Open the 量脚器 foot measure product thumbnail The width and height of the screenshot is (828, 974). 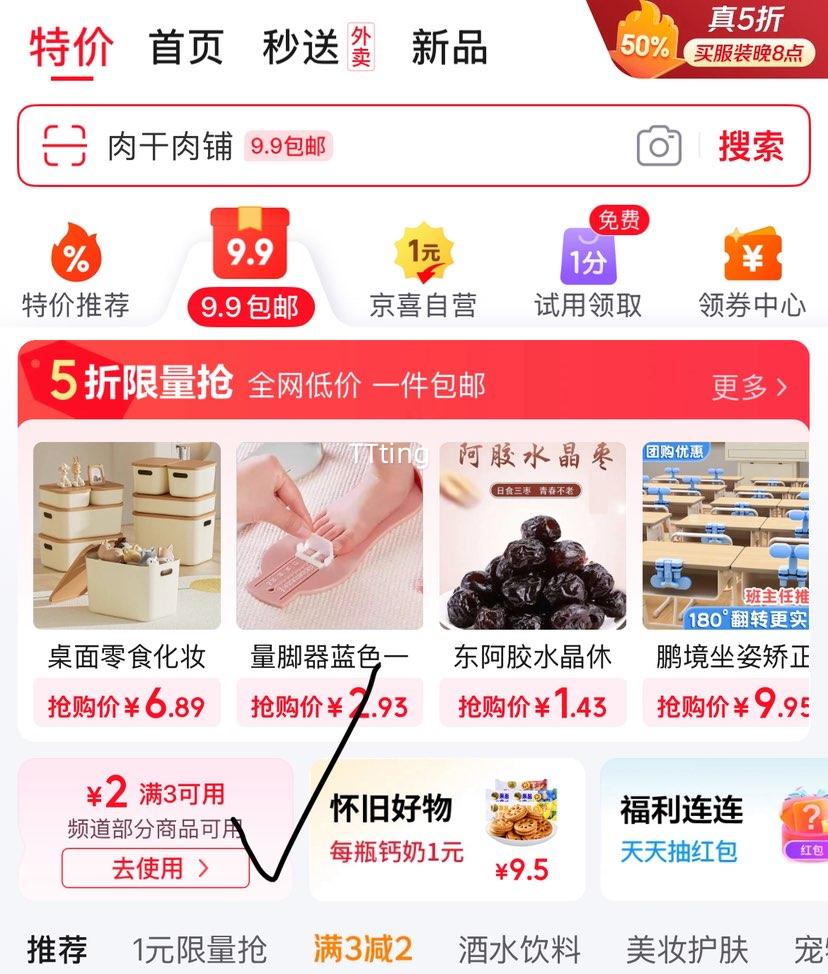[329, 535]
